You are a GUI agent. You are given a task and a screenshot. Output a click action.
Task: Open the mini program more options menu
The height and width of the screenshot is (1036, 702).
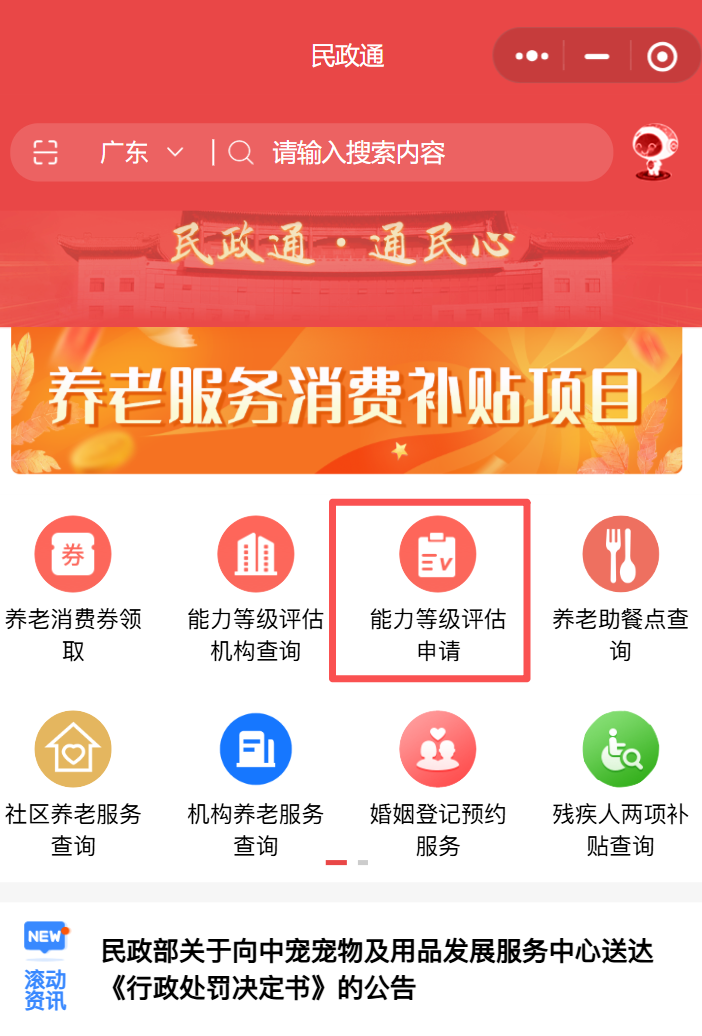532,57
